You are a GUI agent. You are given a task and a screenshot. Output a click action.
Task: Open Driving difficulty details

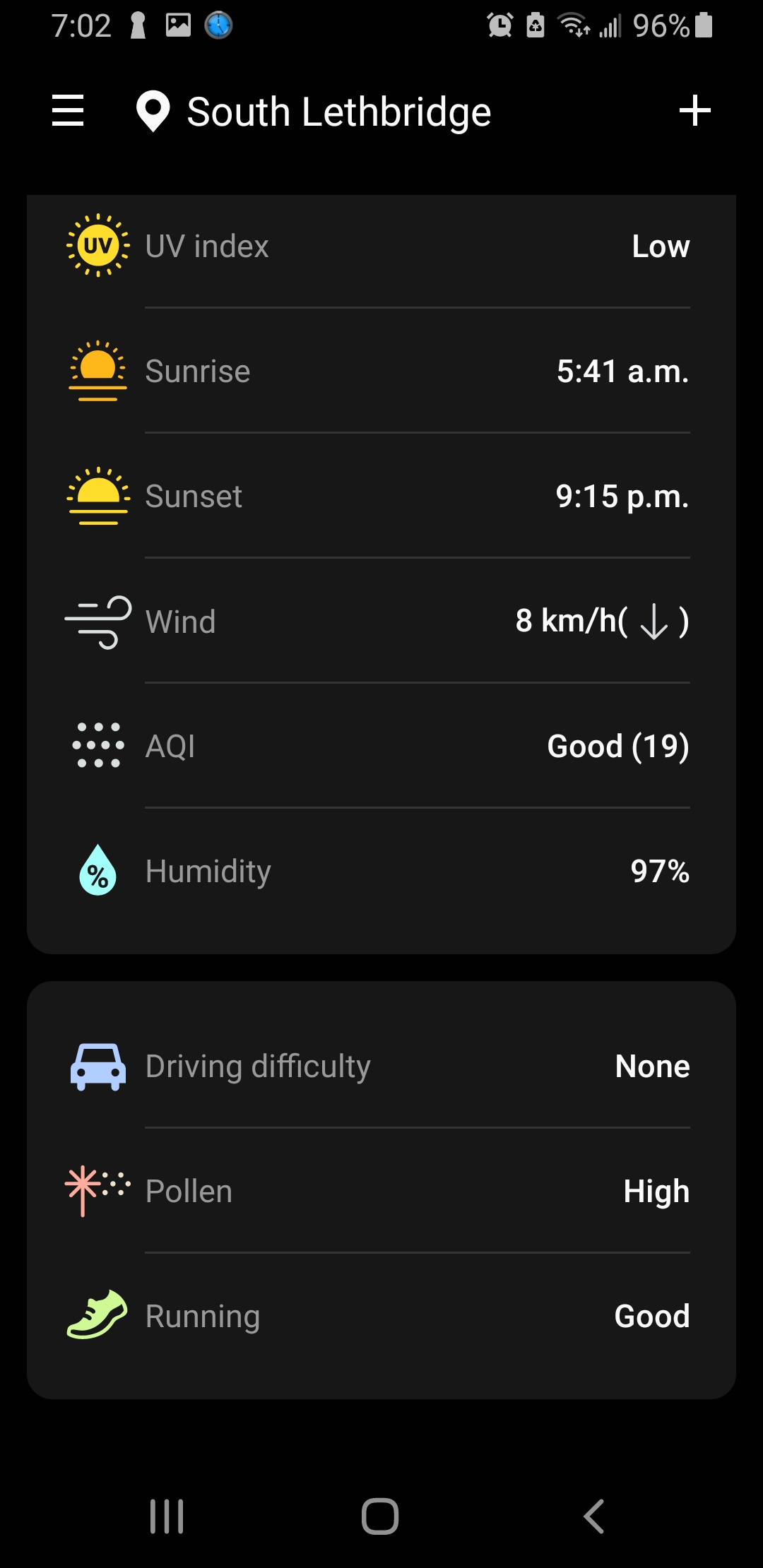pos(381,1066)
